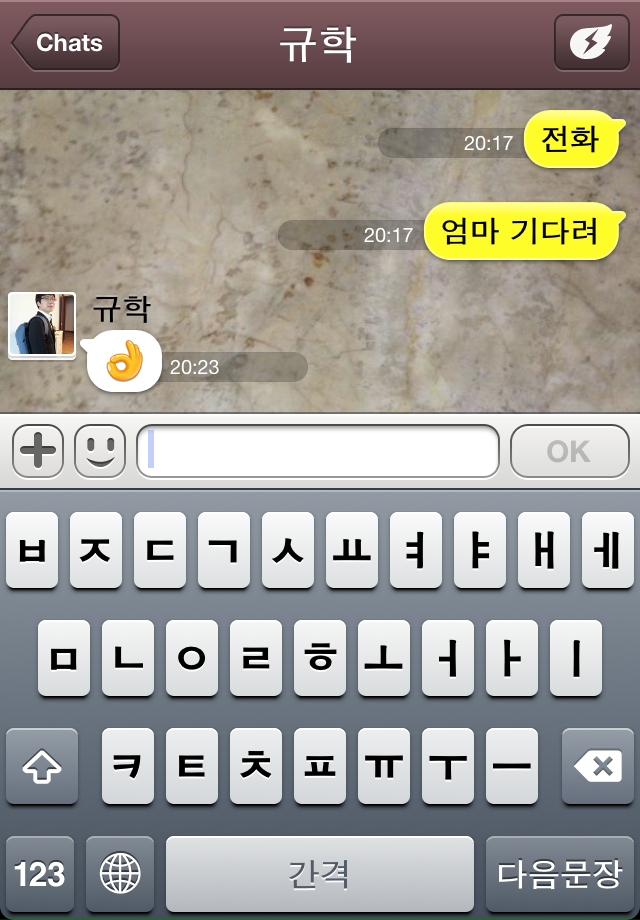This screenshot has height=920, width=640.
Task: Send message with the OK button
Action: 568,451
